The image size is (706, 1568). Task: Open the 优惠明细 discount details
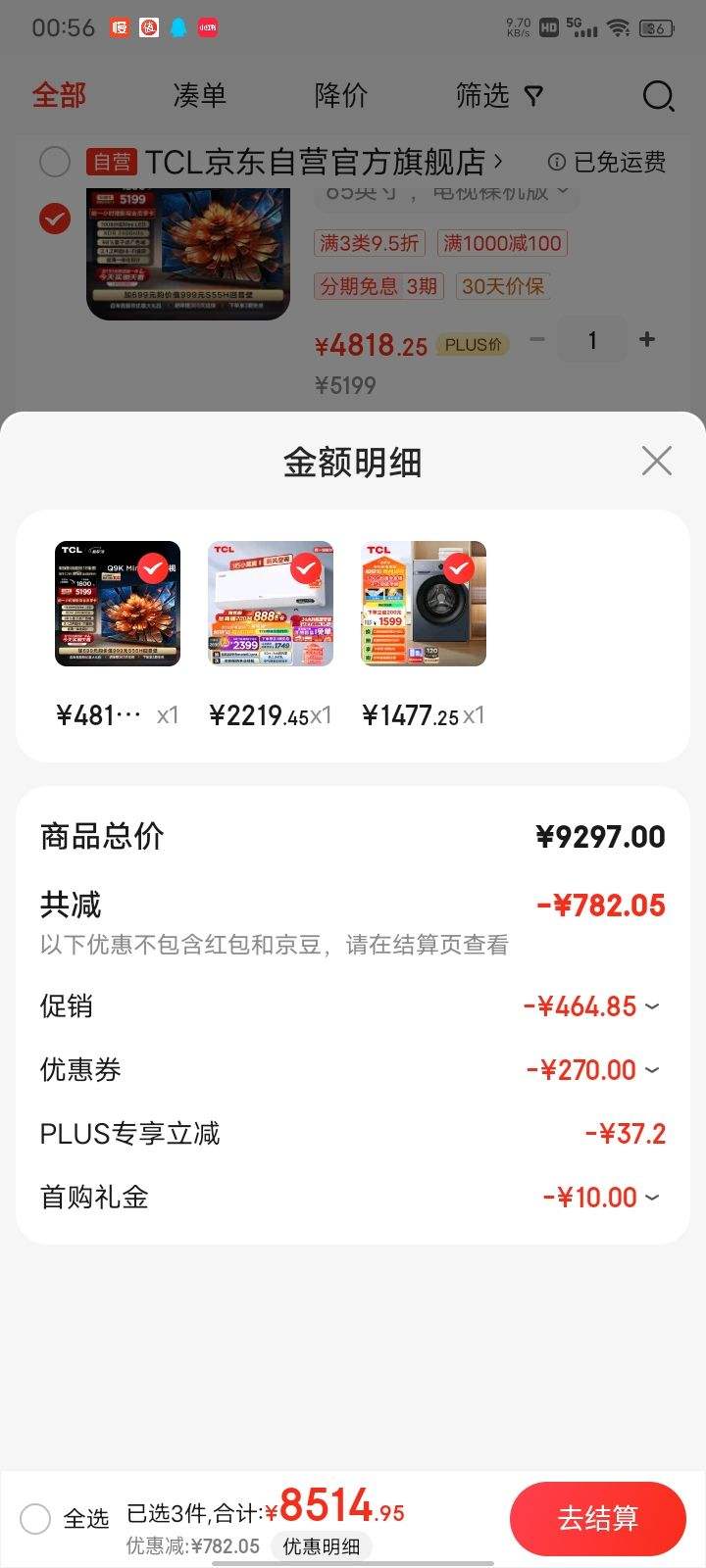321,1546
